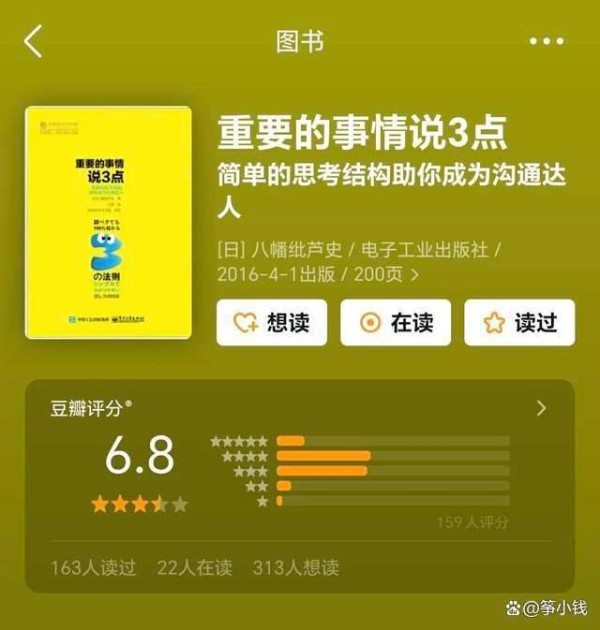Open the three-dot overflow menu
This screenshot has width=600, height=630.
[x=546, y=42]
